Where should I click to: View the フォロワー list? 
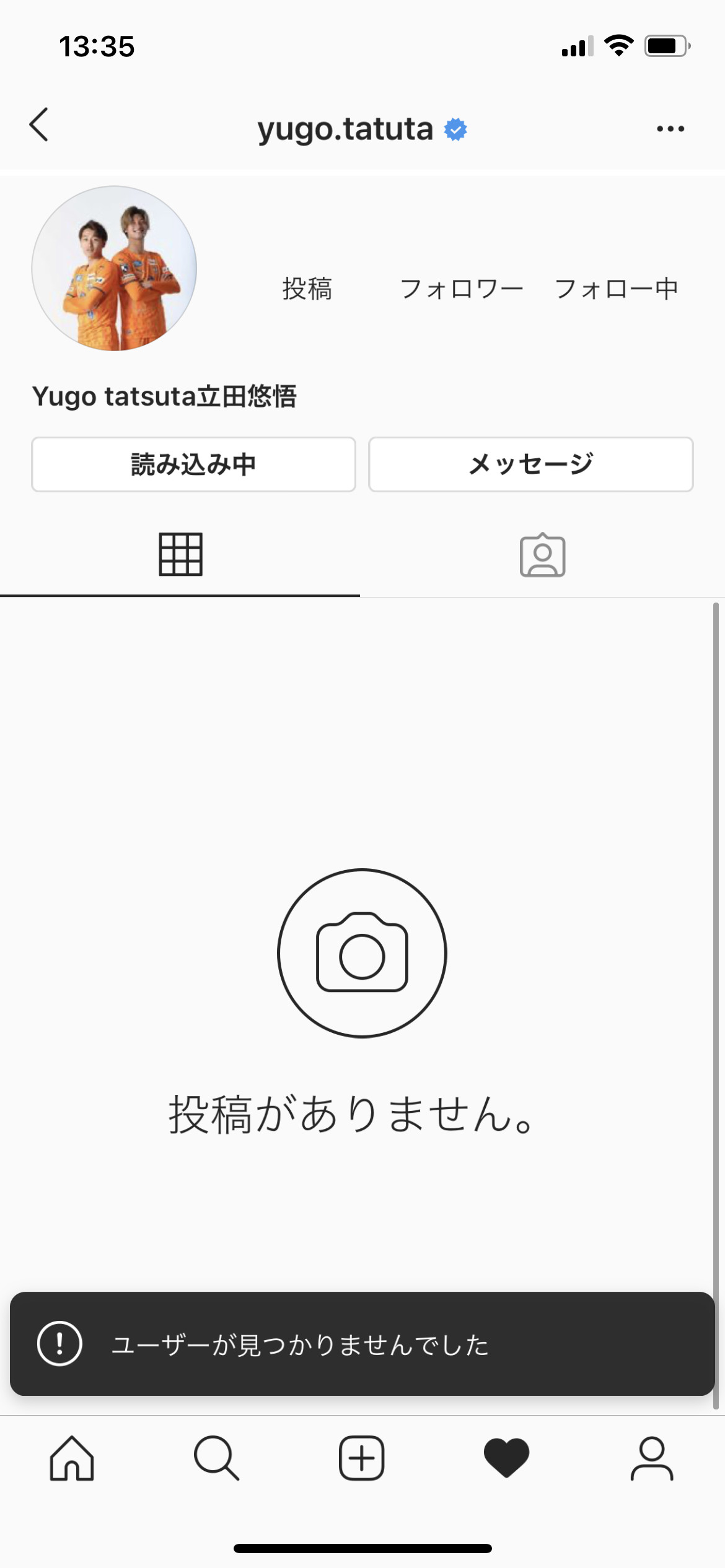462,289
